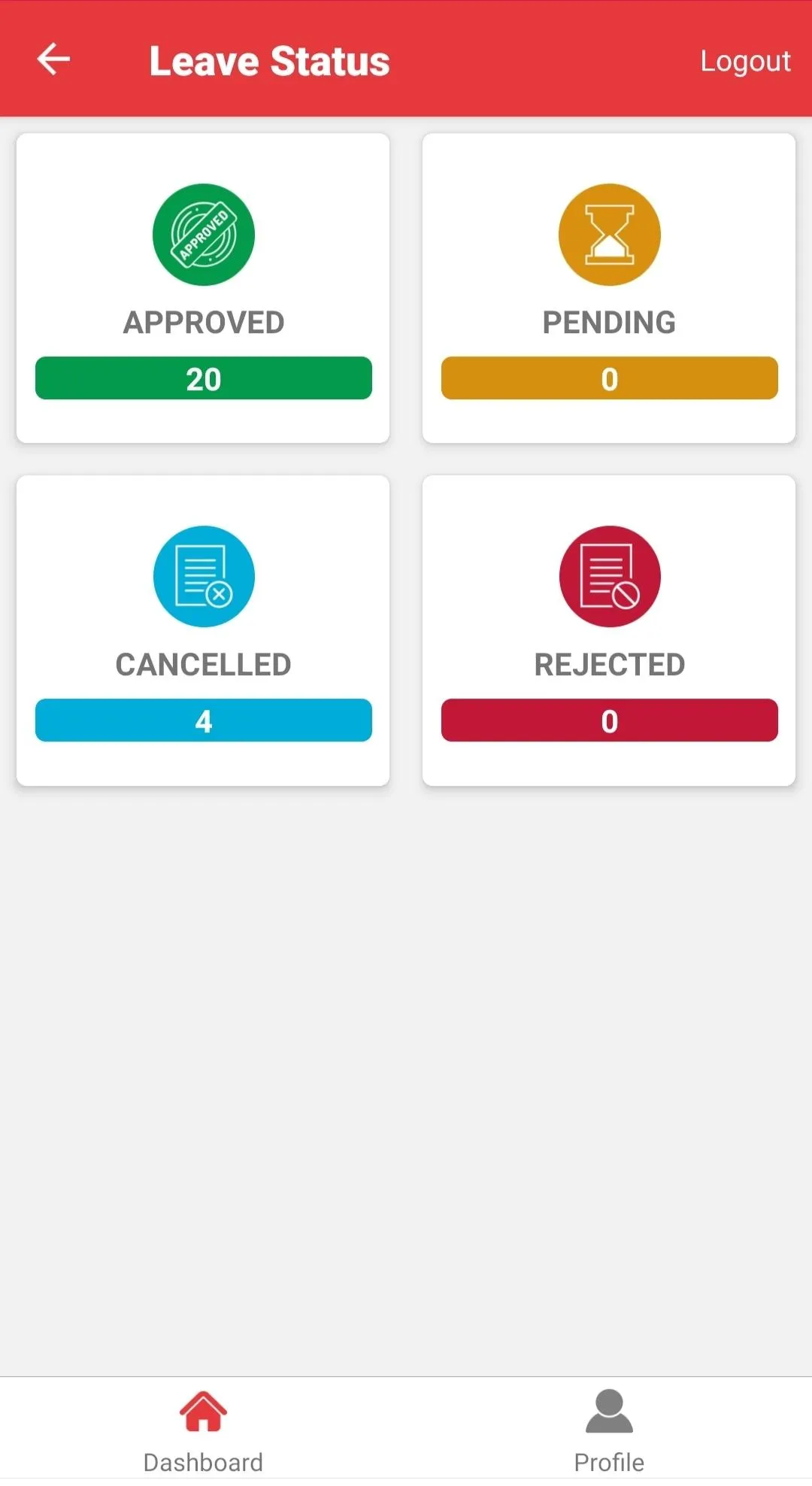This screenshot has height=1486, width=812.
Task: Tap the REJECTED label text
Action: point(609,663)
